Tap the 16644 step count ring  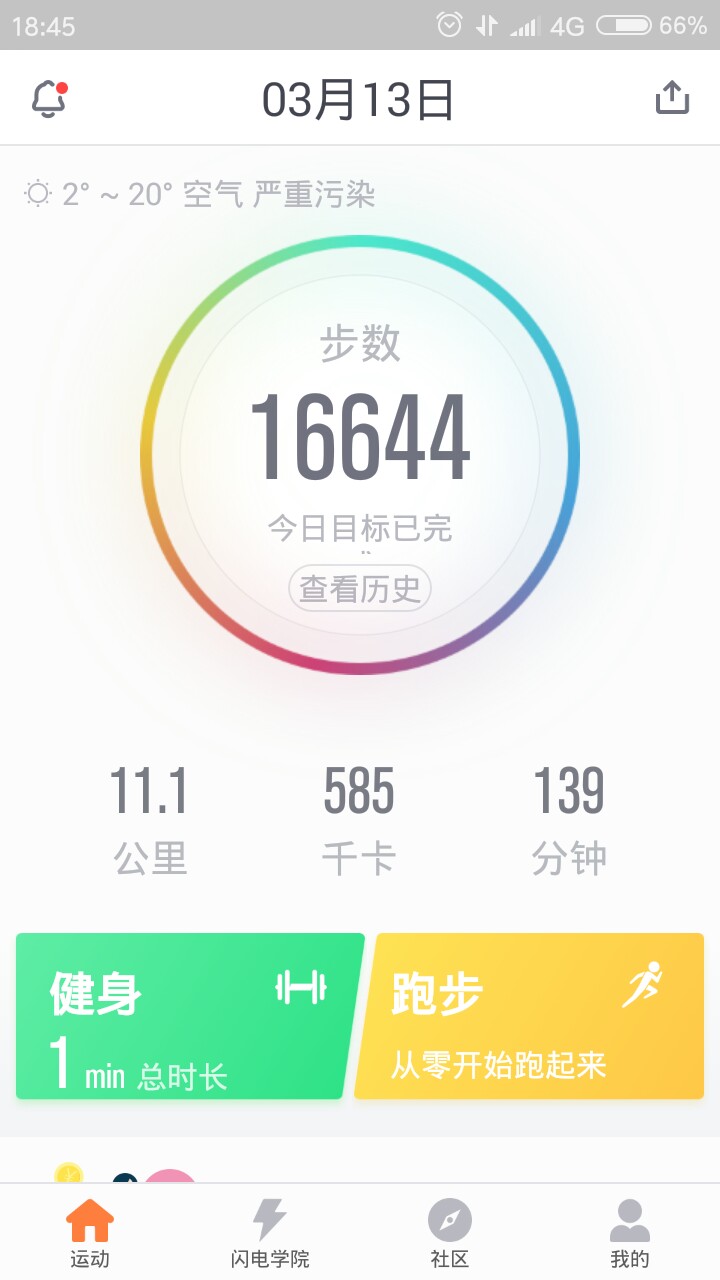[360, 455]
